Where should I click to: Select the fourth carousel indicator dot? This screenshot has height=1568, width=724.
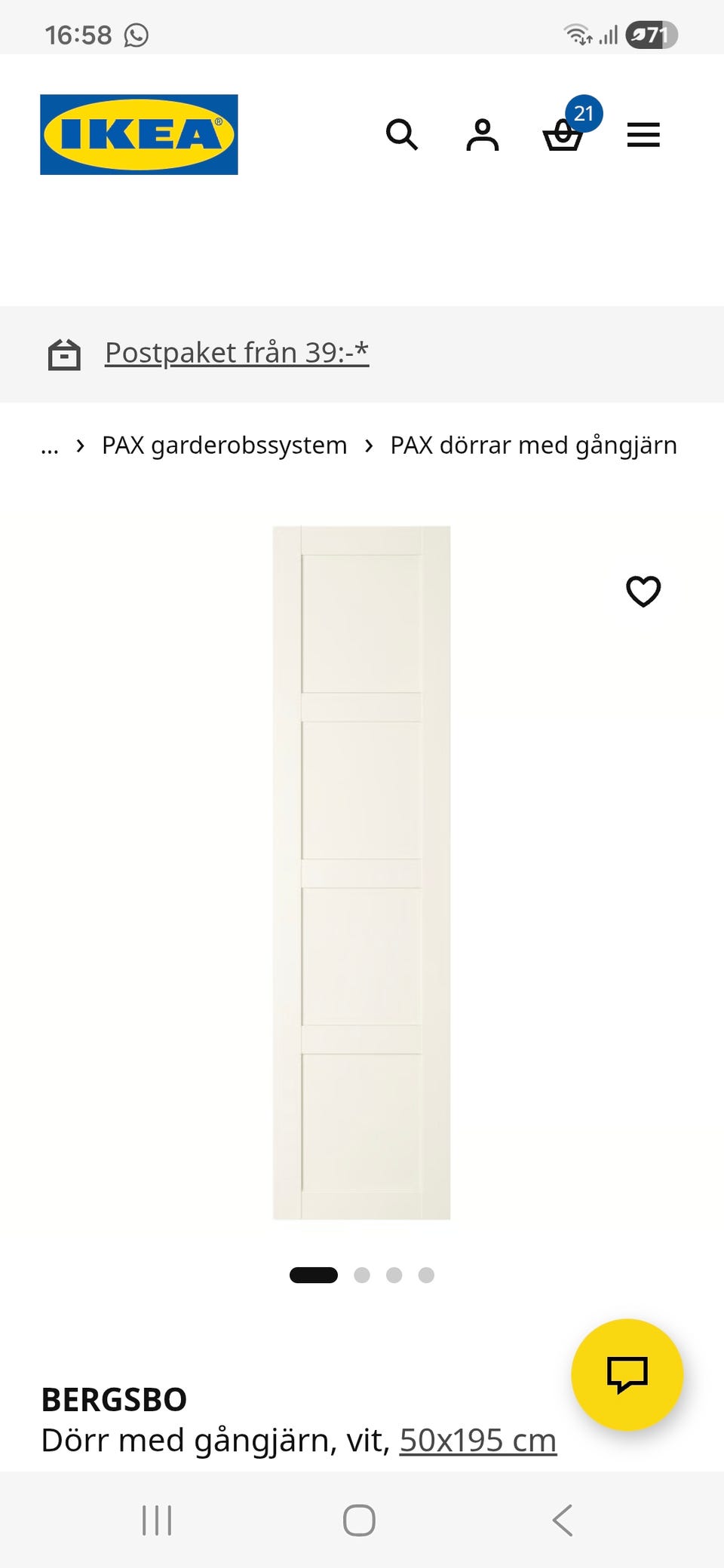click(x=427, y=1275)
